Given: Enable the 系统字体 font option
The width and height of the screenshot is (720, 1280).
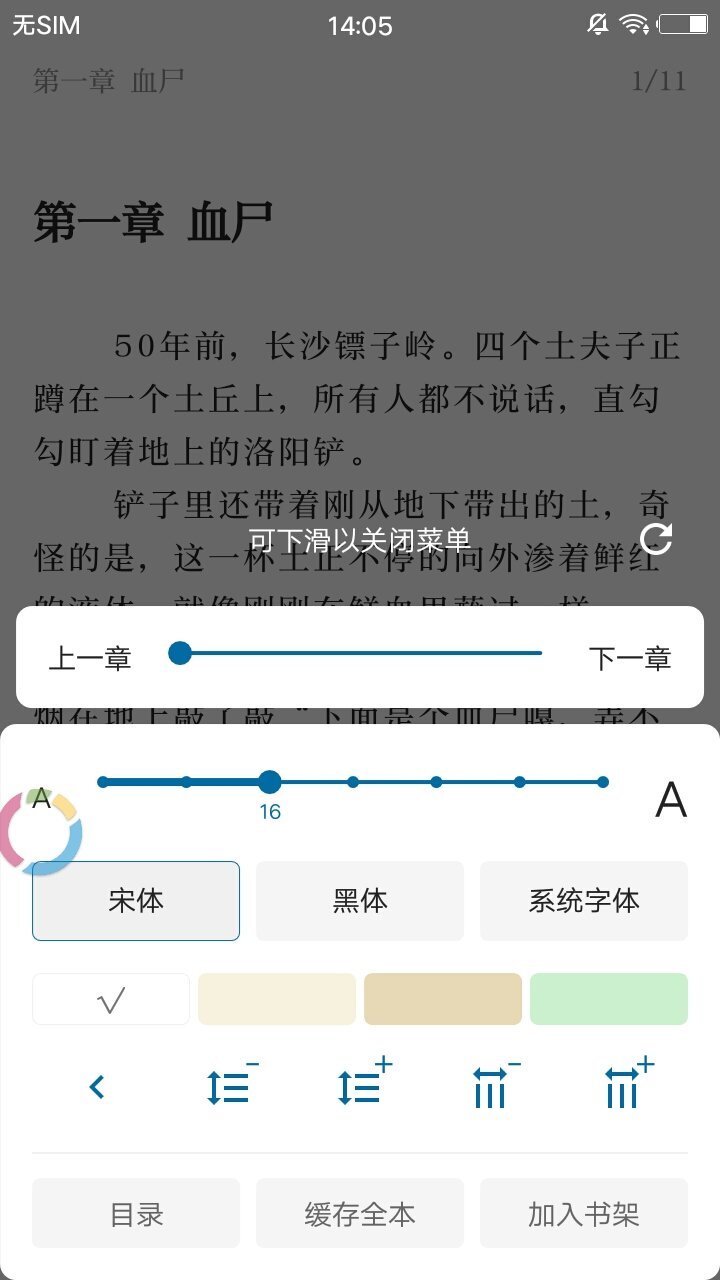Looking at the screenshot, I should click(584, 900).
